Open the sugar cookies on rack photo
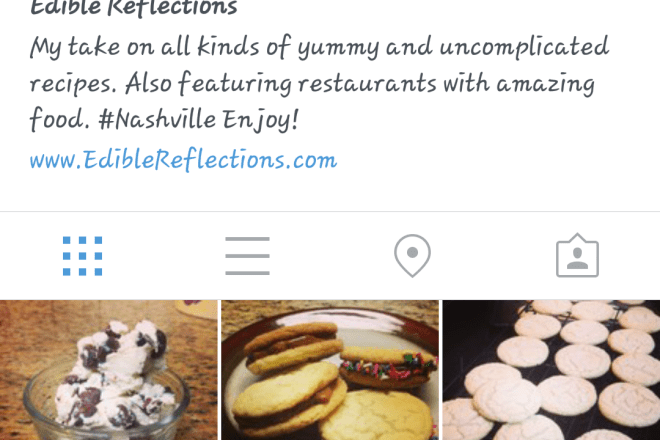660x440 pixels. [x=551, y=370]
